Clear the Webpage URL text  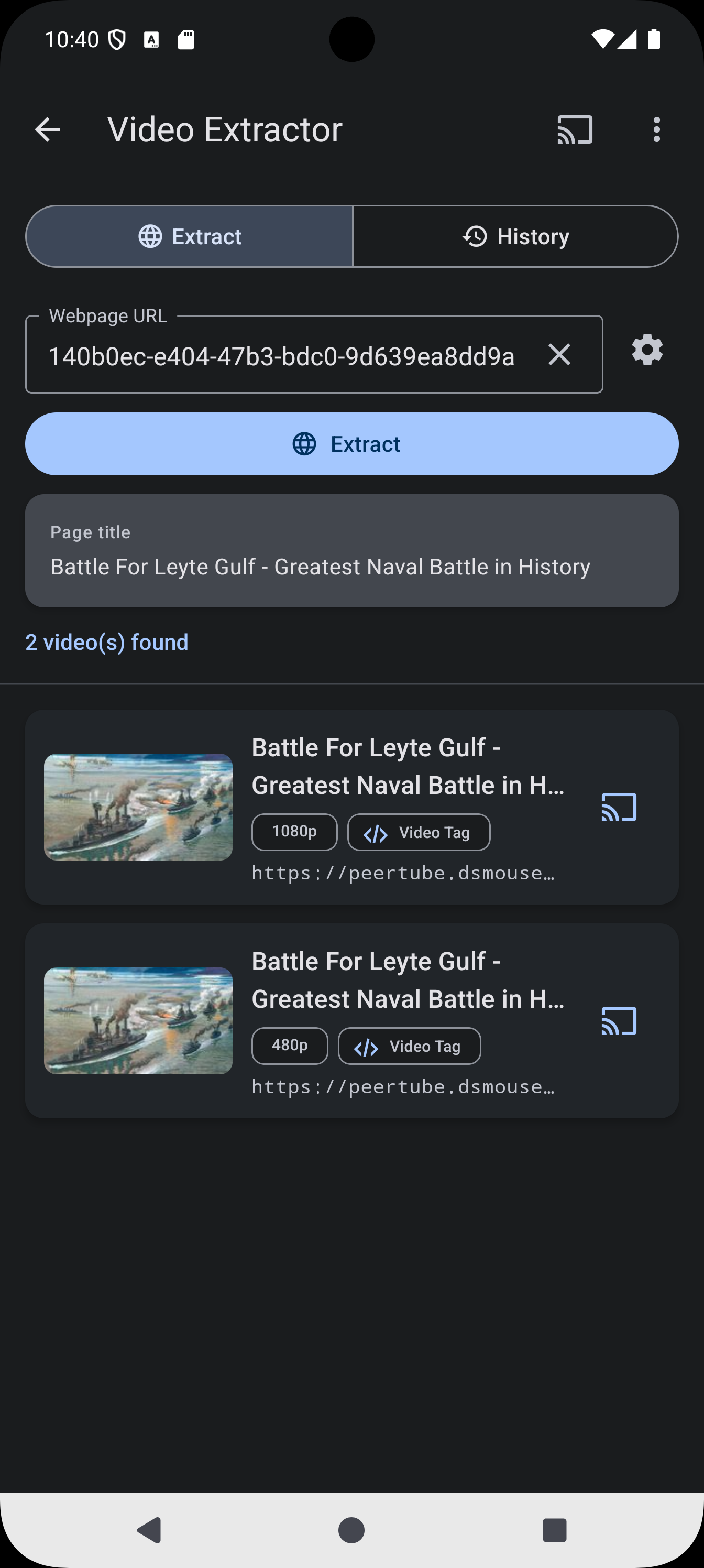[558, 355]
